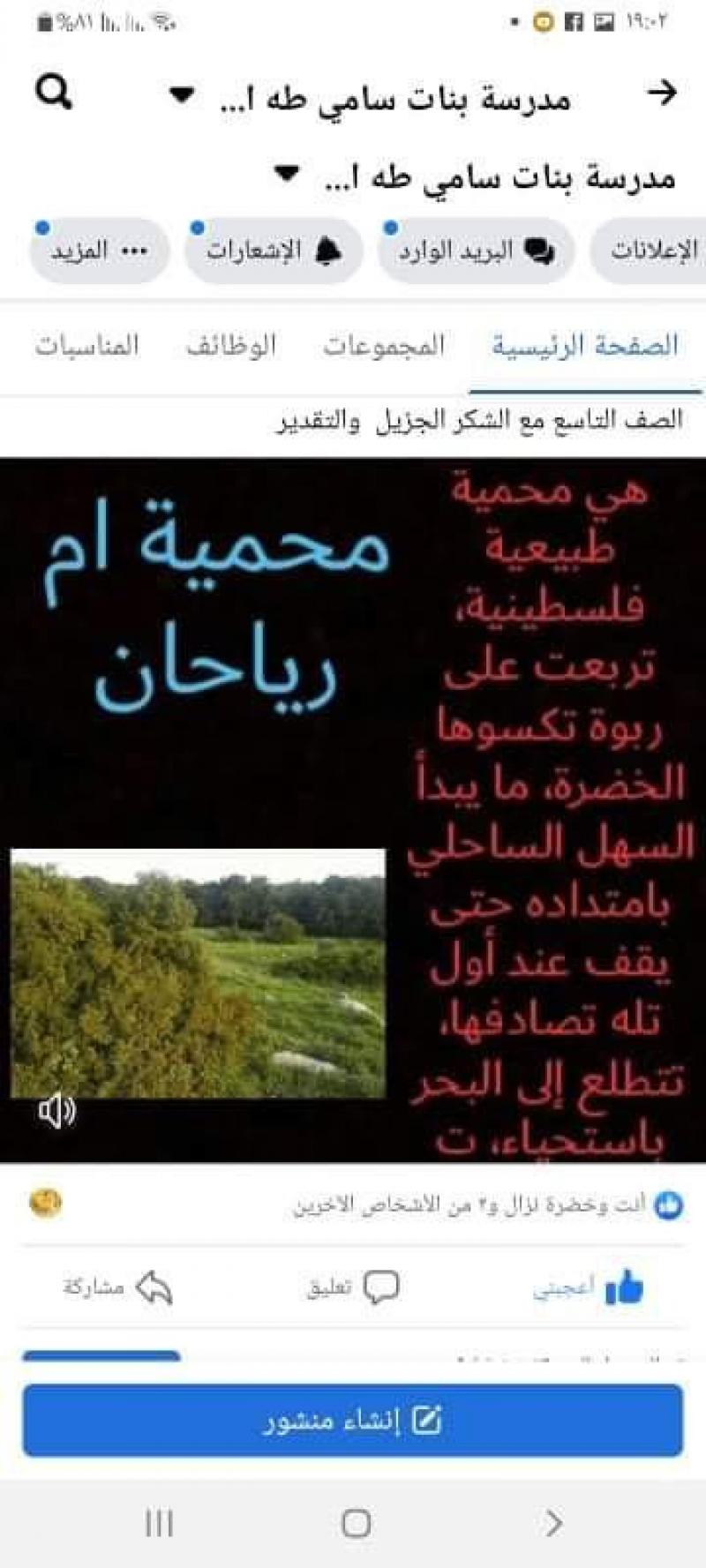Open the البريد الوارد inbox chip
Screen dimensions: 706x1568
(477, 251)
